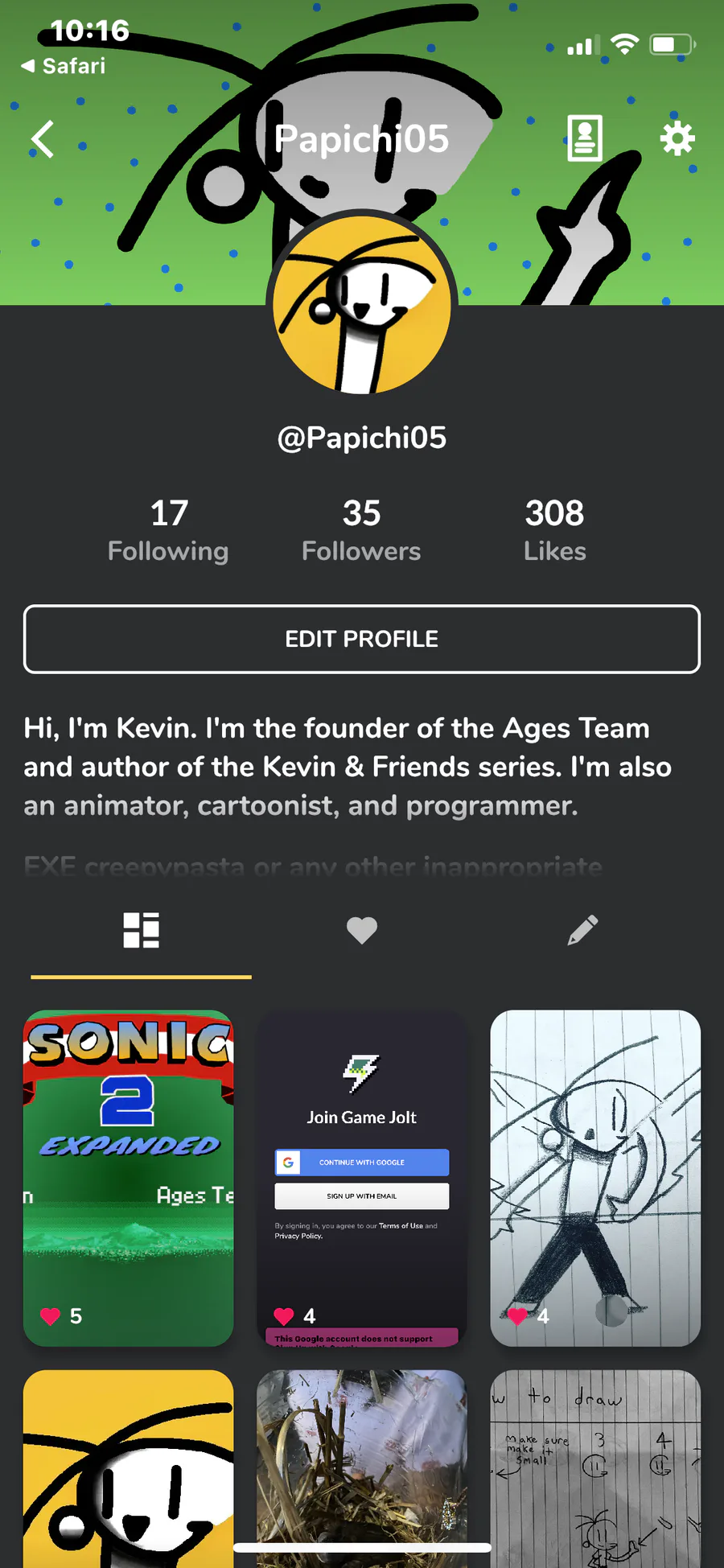Viewport: 724px width, 1568px height.
Task: View the 35 Followers list
Action: 361,530
